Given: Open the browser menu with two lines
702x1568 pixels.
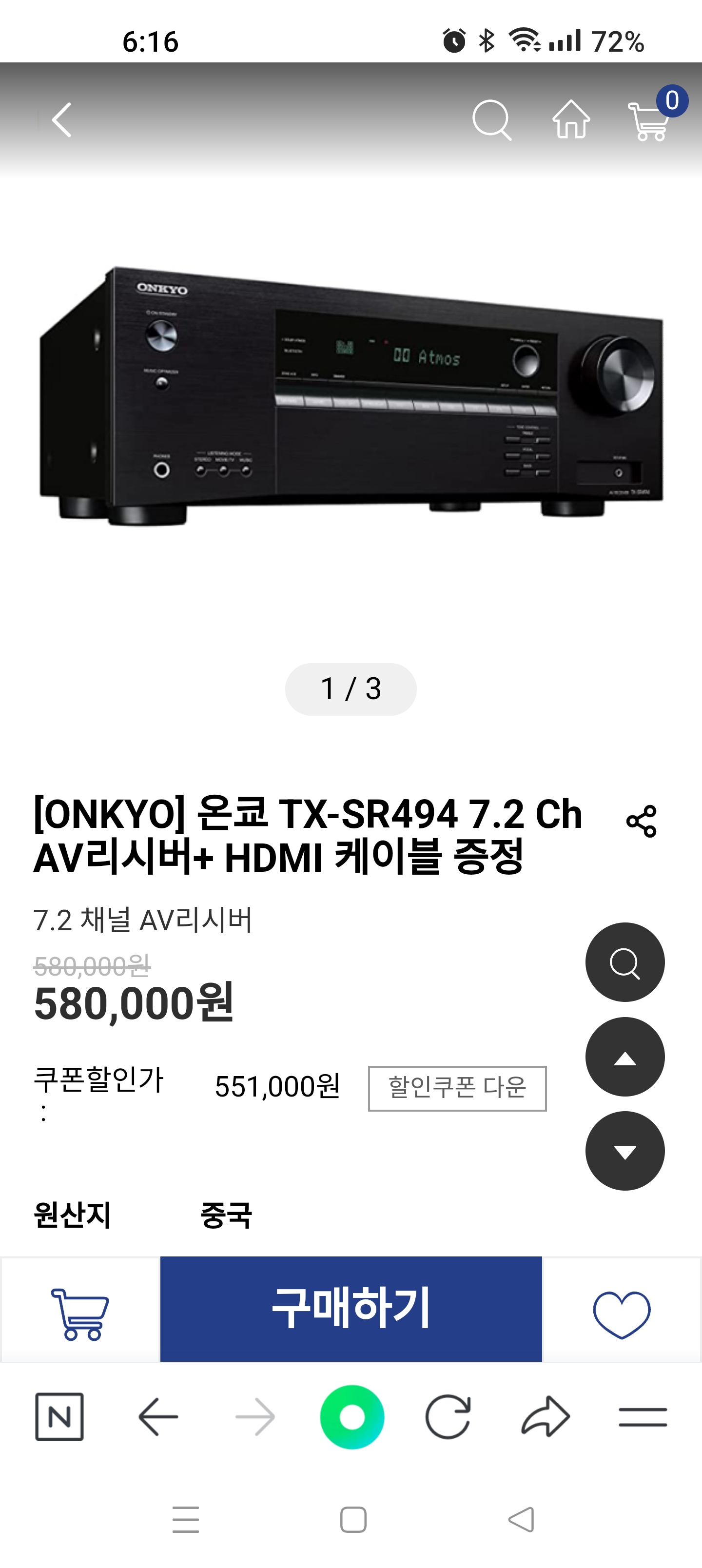Looking at the screenshot, I should click(643, 1416).
